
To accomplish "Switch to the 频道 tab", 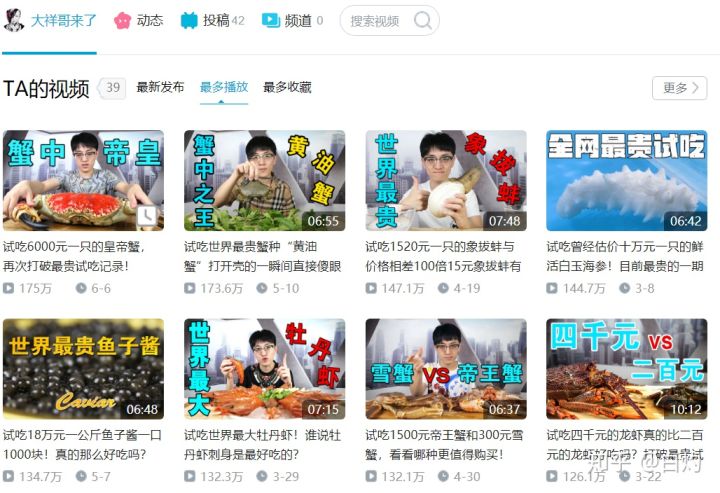I will [x=293, y=20].
